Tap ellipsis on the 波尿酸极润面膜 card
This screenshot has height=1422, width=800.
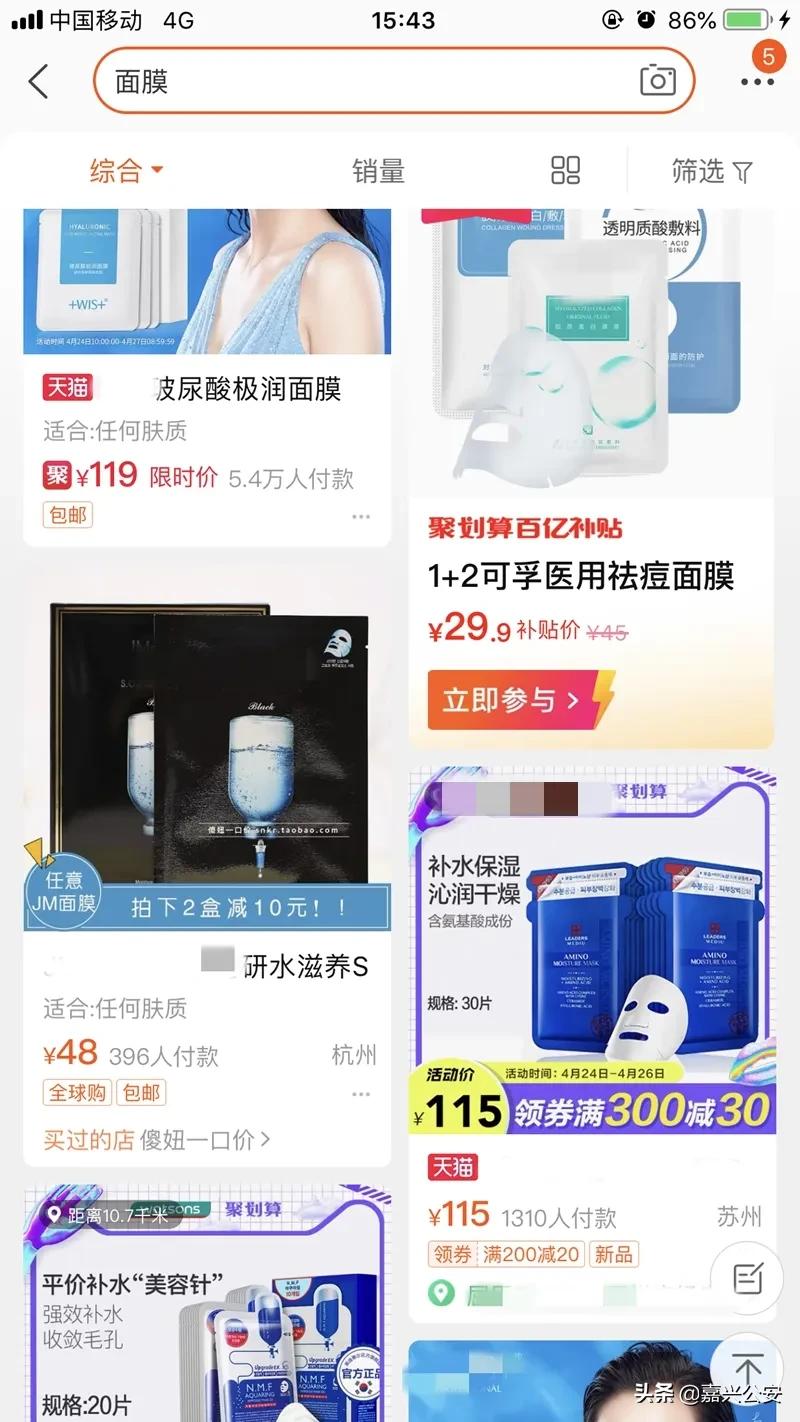pyautogui.click(x=360, y=516)
